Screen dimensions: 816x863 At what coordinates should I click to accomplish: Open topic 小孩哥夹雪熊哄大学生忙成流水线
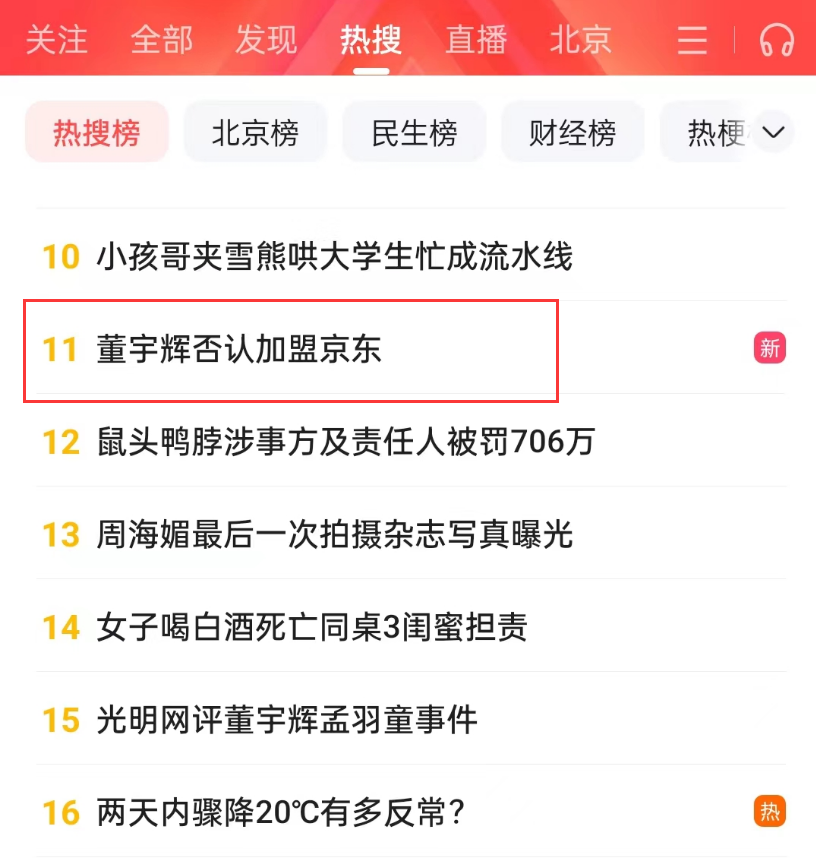pyautogui.click(x=334, y=257)
